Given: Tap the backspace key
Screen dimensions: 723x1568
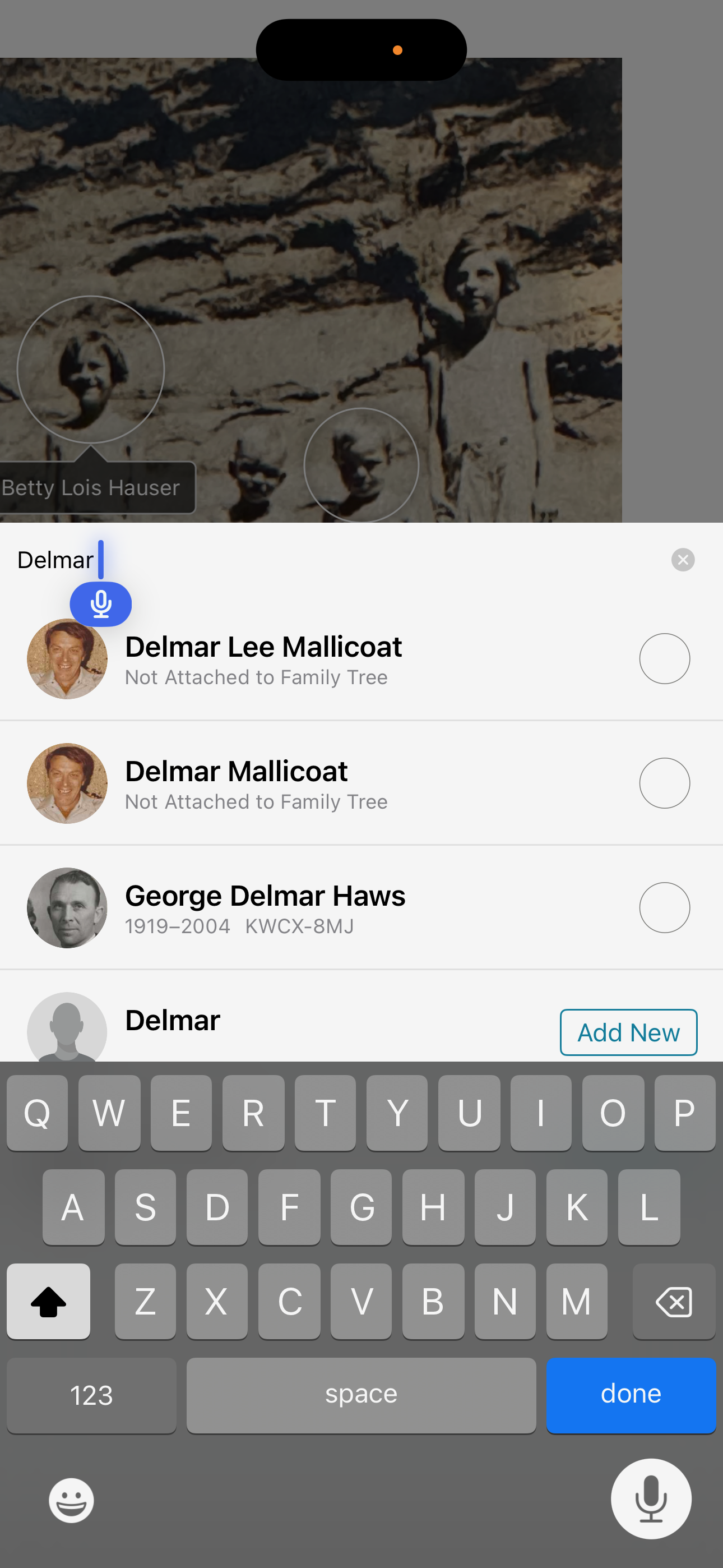Looking at the screenshot, I should (674, 1302).
